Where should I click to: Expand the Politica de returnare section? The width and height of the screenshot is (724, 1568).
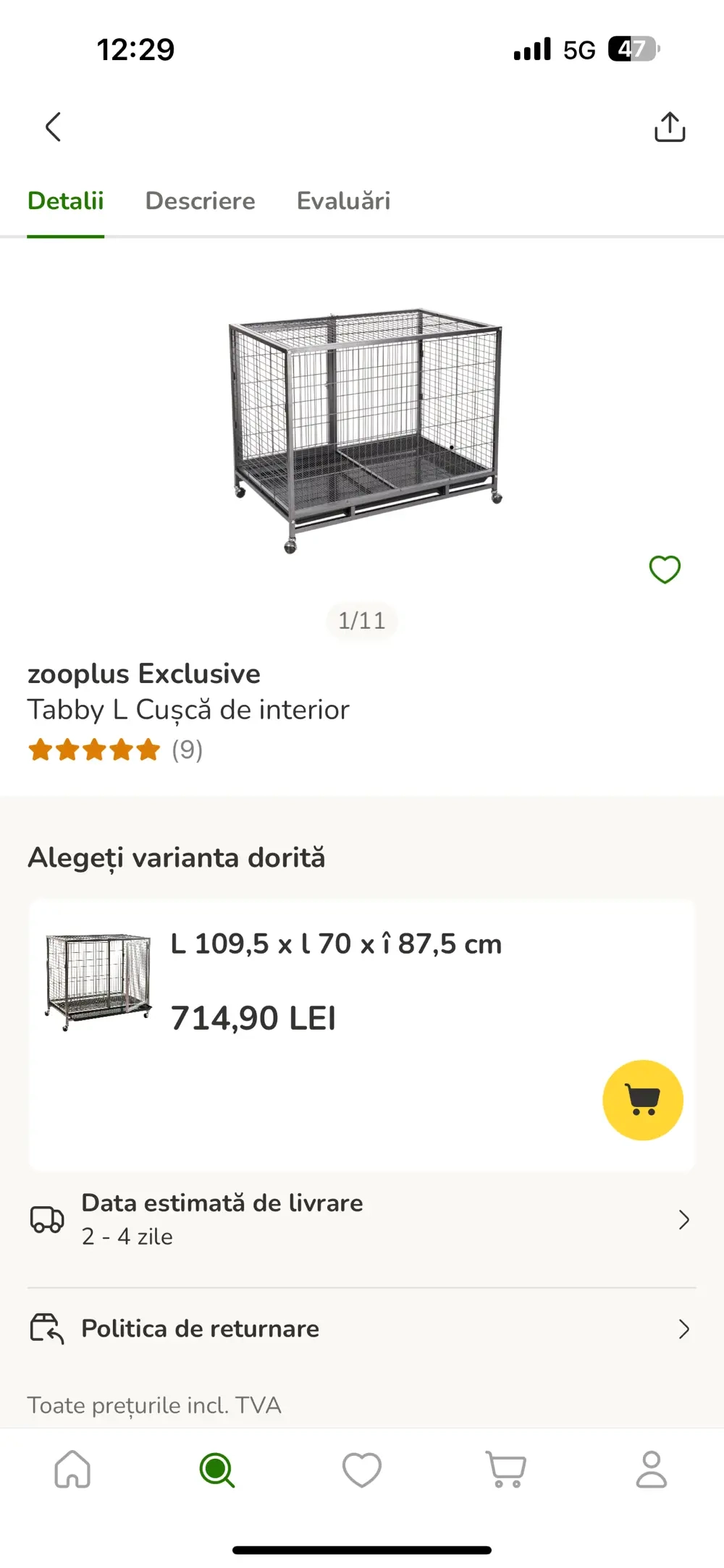(362, 1328)
